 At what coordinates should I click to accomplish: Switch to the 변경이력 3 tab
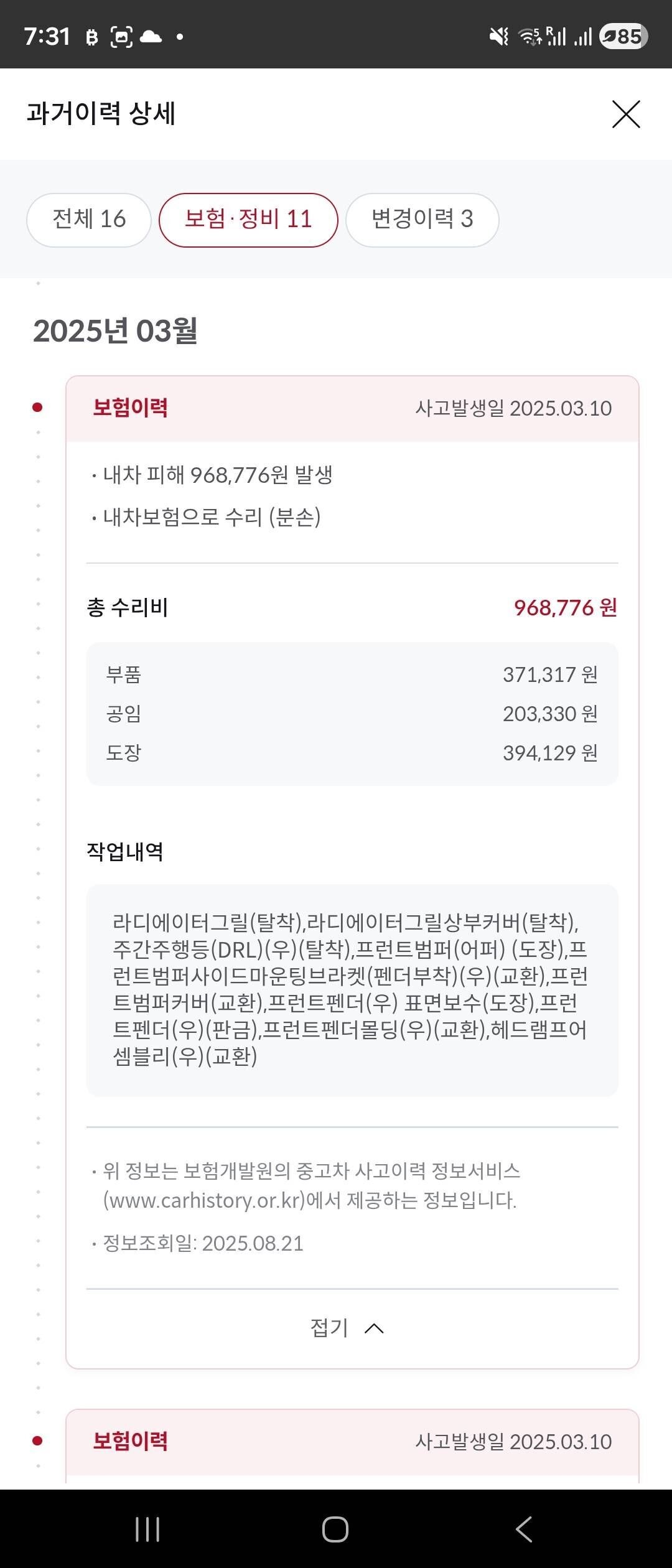pyautogui.click(x=422, y=220)
